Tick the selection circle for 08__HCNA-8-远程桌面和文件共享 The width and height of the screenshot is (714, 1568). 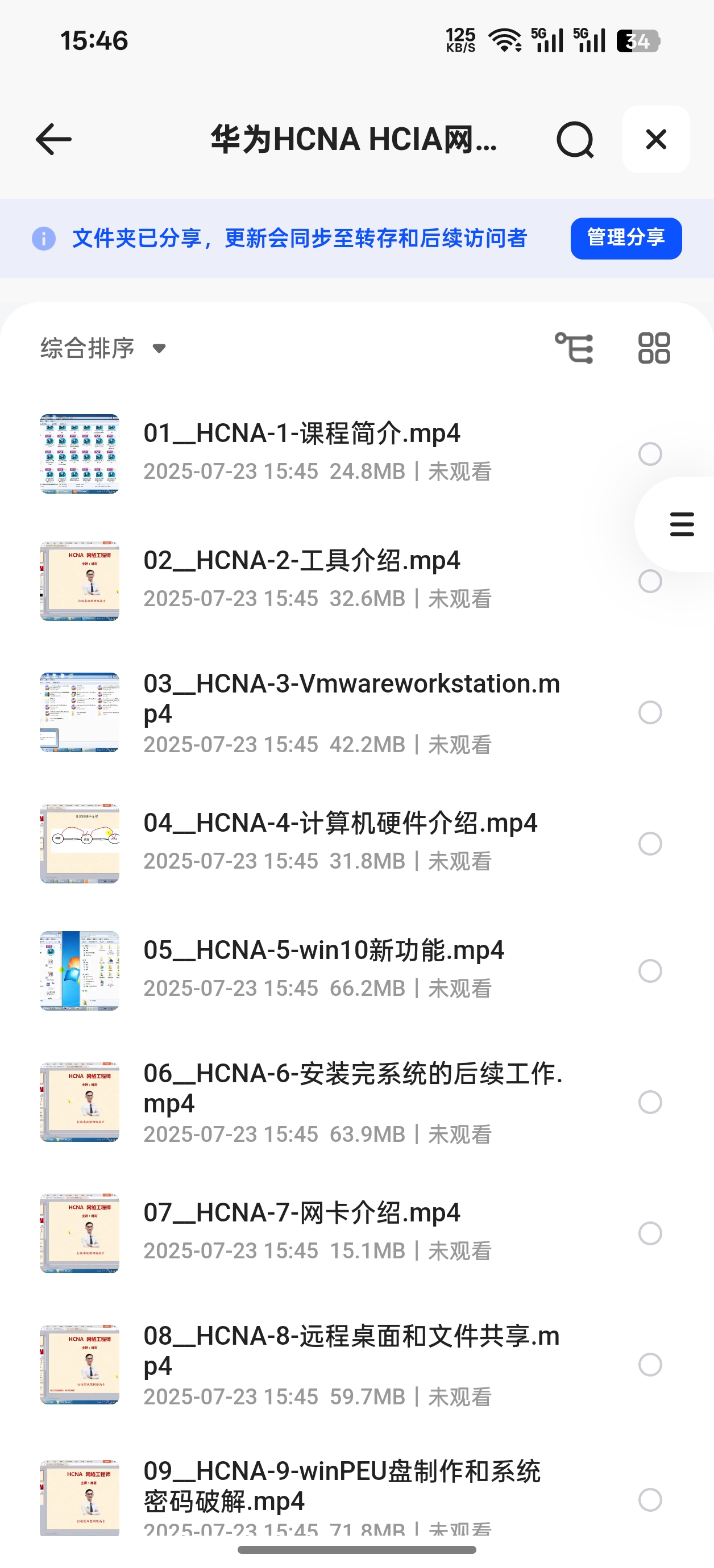(x=650, y=1363)
